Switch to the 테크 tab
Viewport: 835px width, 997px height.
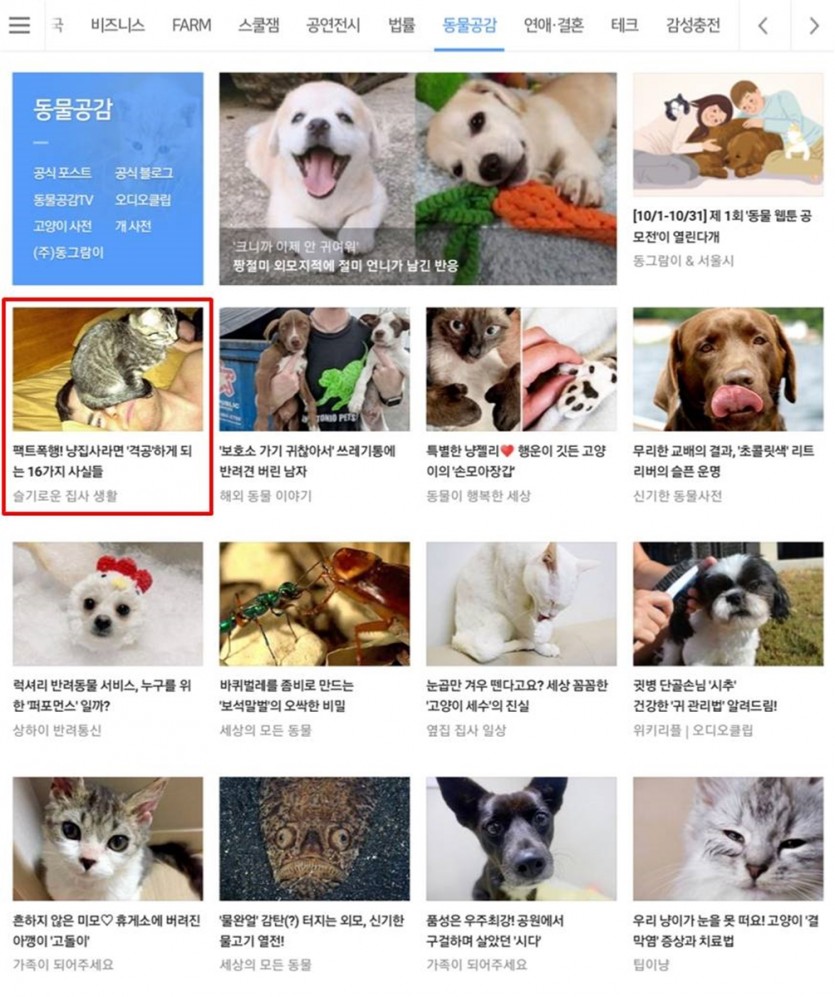(x=624, y=25)
